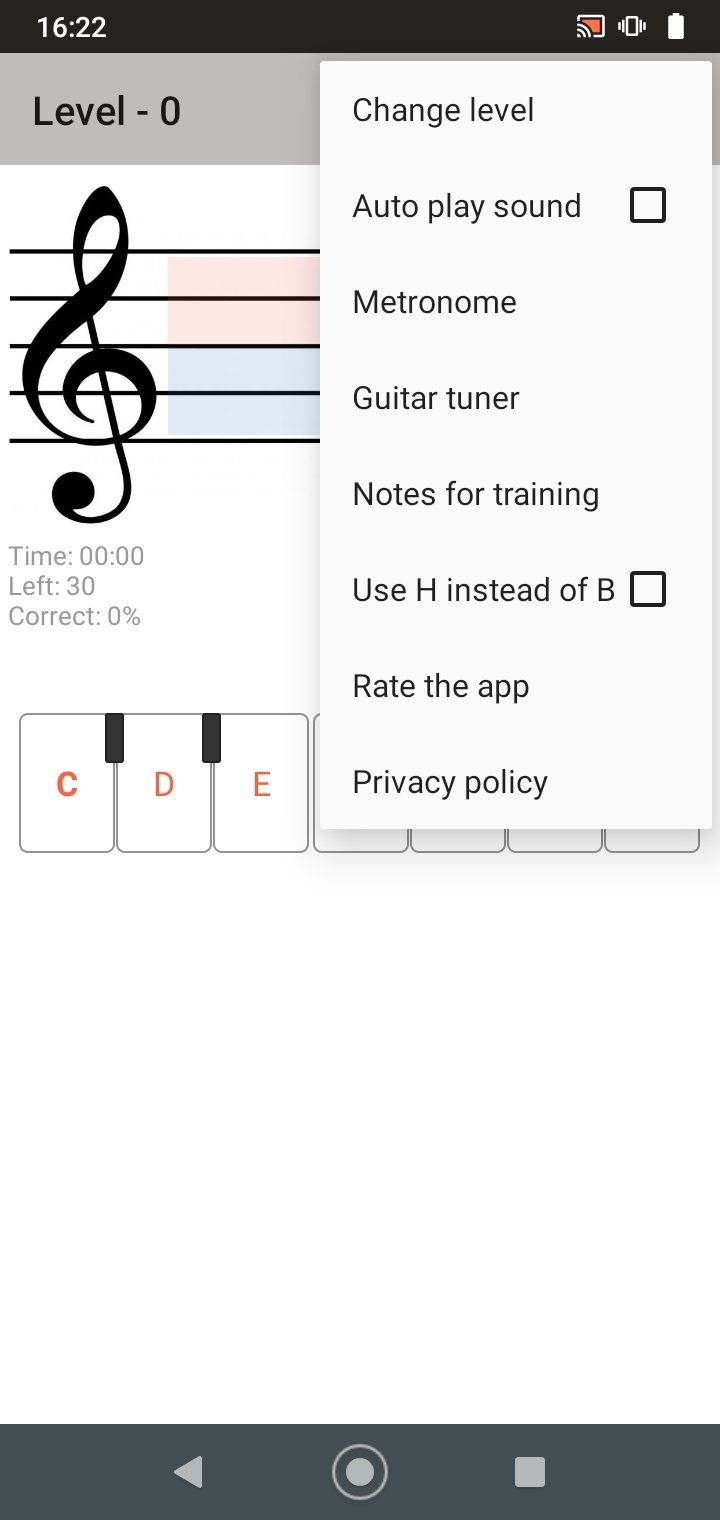The width and height of the screenshot is (720, 1520).
Task: Go to the home screen
Action: pyautogui.click(x=360, y=1472)
